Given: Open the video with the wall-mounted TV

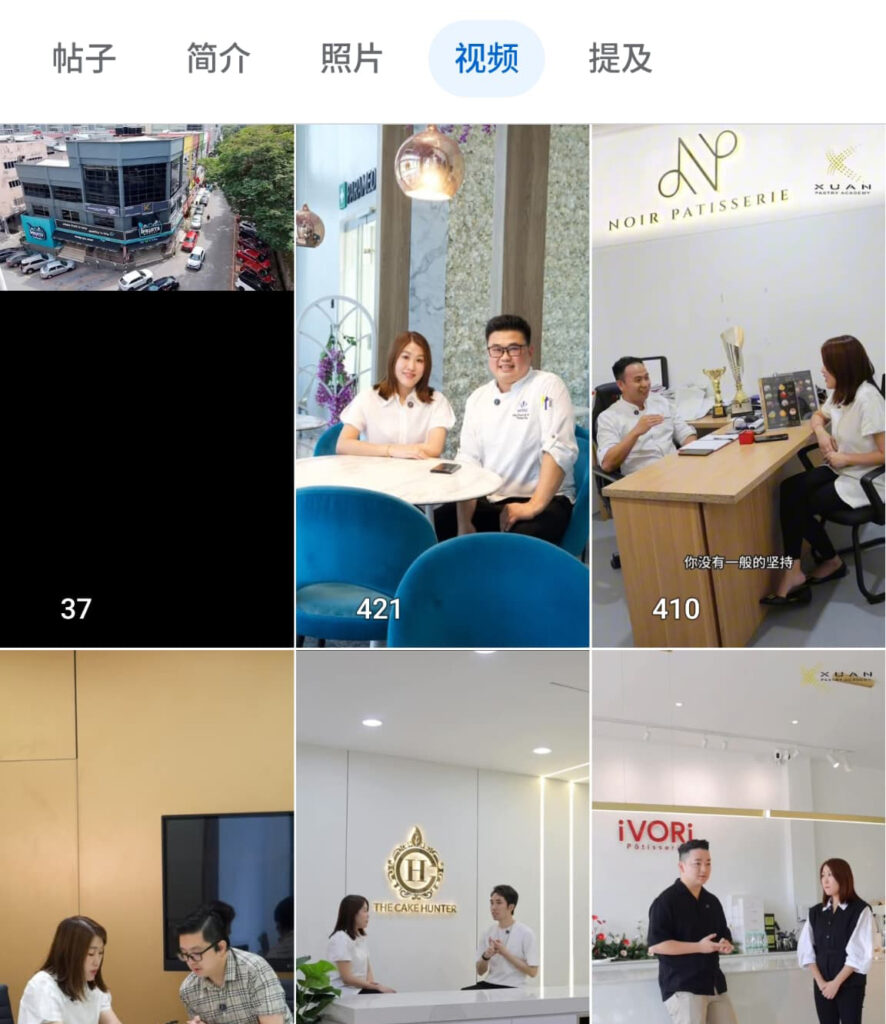Looking at the screenshot, I should click(x=147, y=837).
